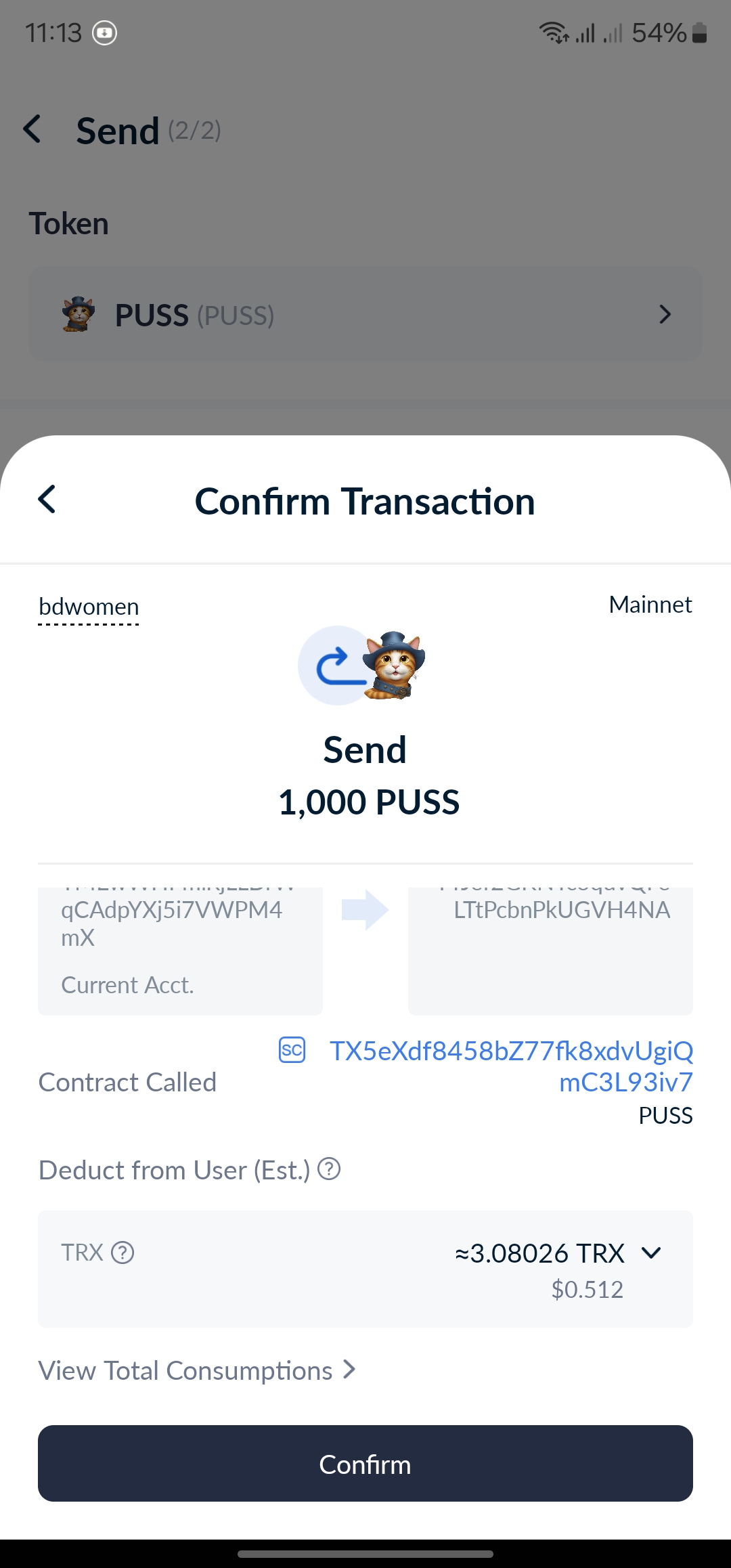This screenshot has height=1568, width=731.
Task: Expand the ≈3.08026 TRX fee details
Action: [650, 1253]
